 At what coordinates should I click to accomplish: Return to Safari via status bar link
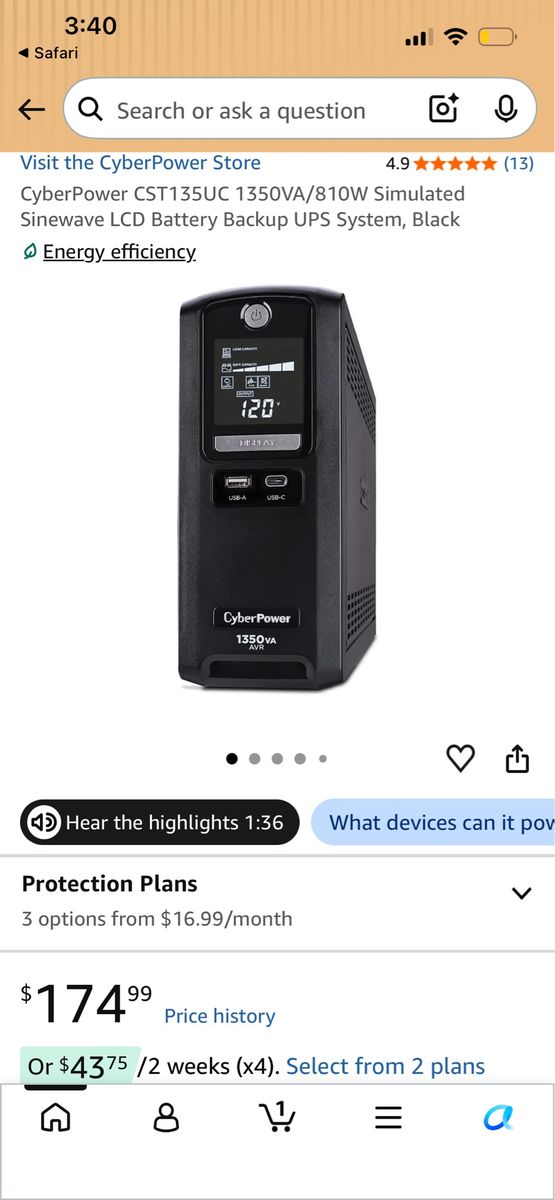coord(48,53)
